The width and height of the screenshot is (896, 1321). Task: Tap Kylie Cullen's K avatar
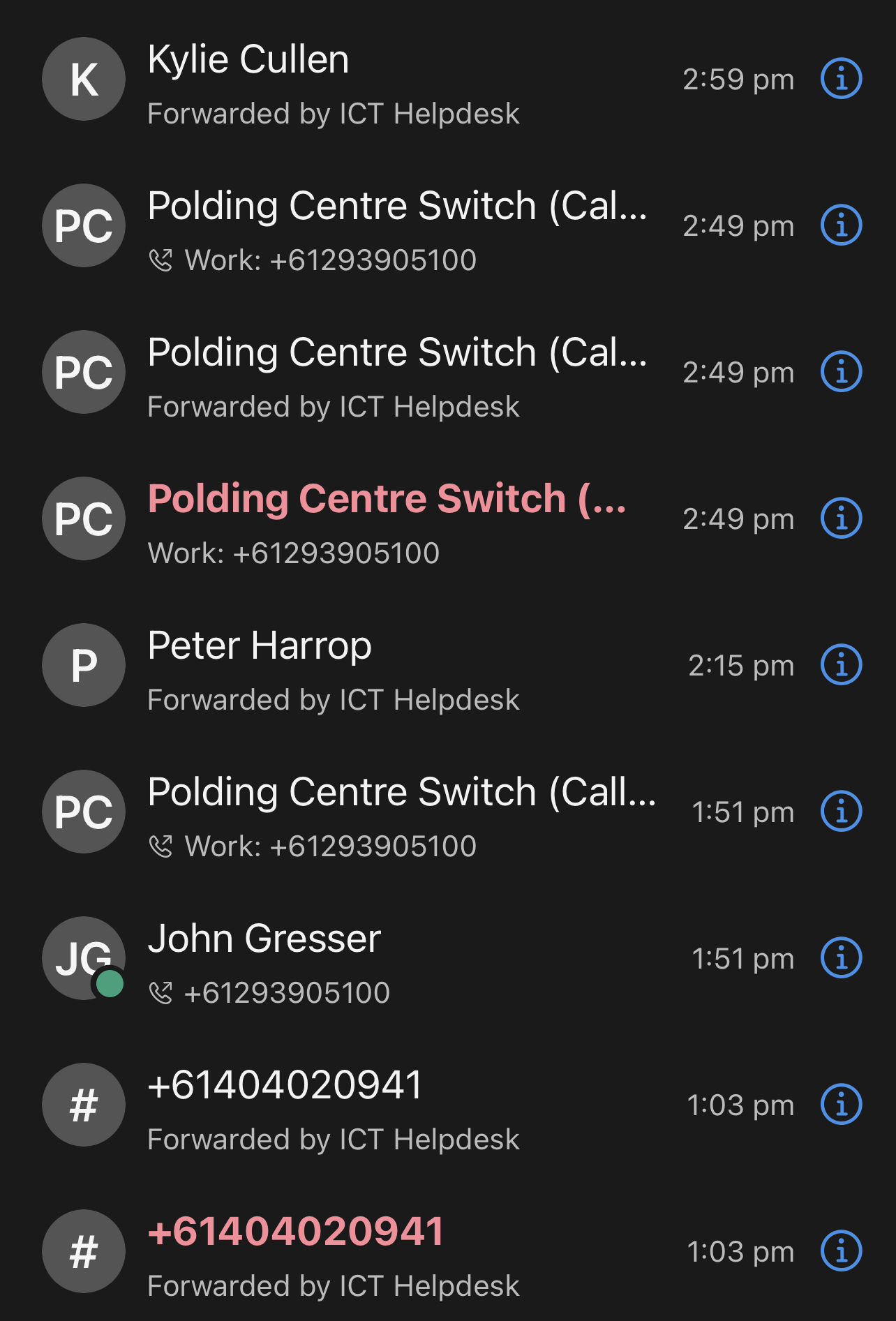tap(83, 79)
